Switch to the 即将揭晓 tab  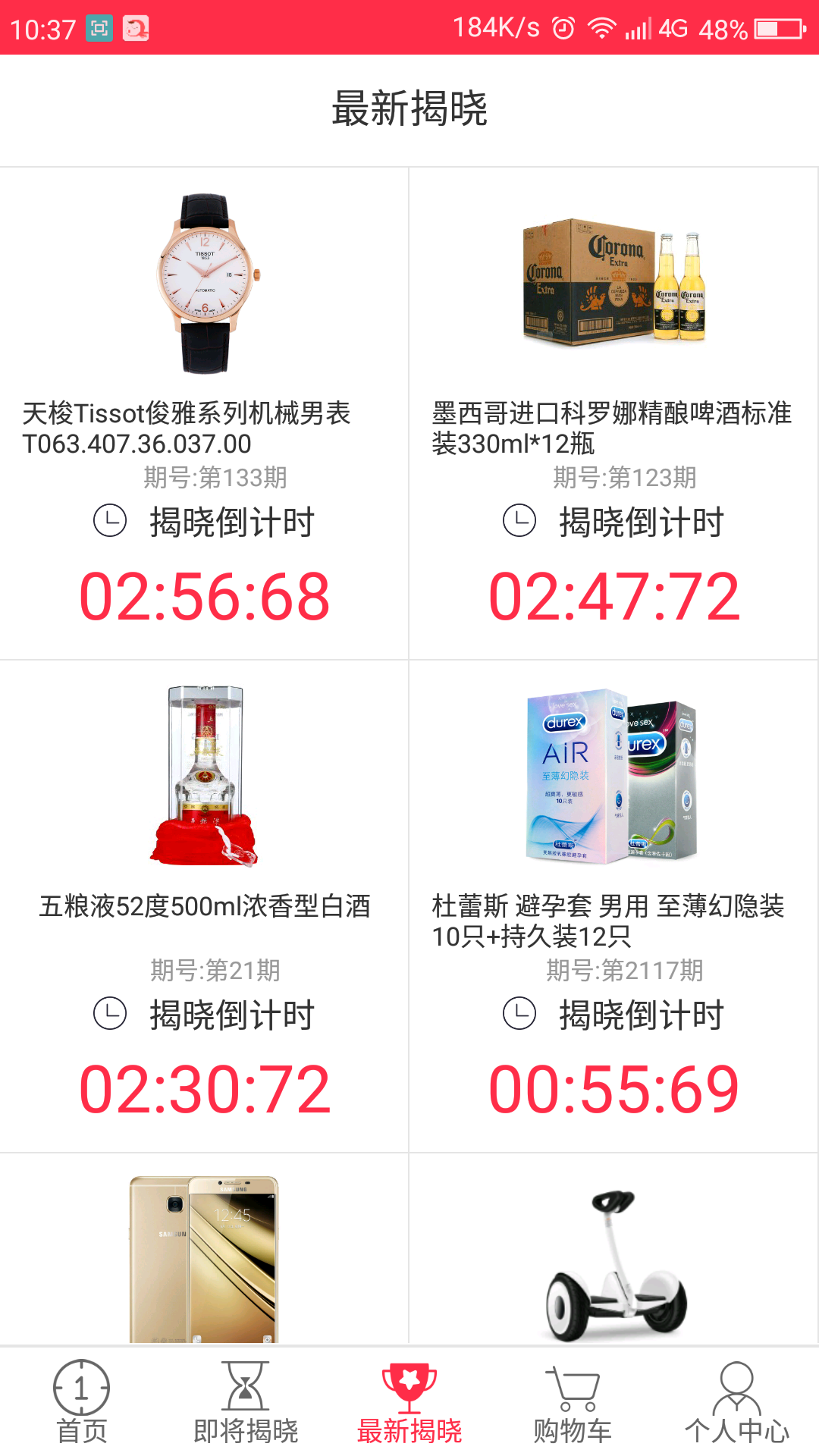click(246, 1401)
